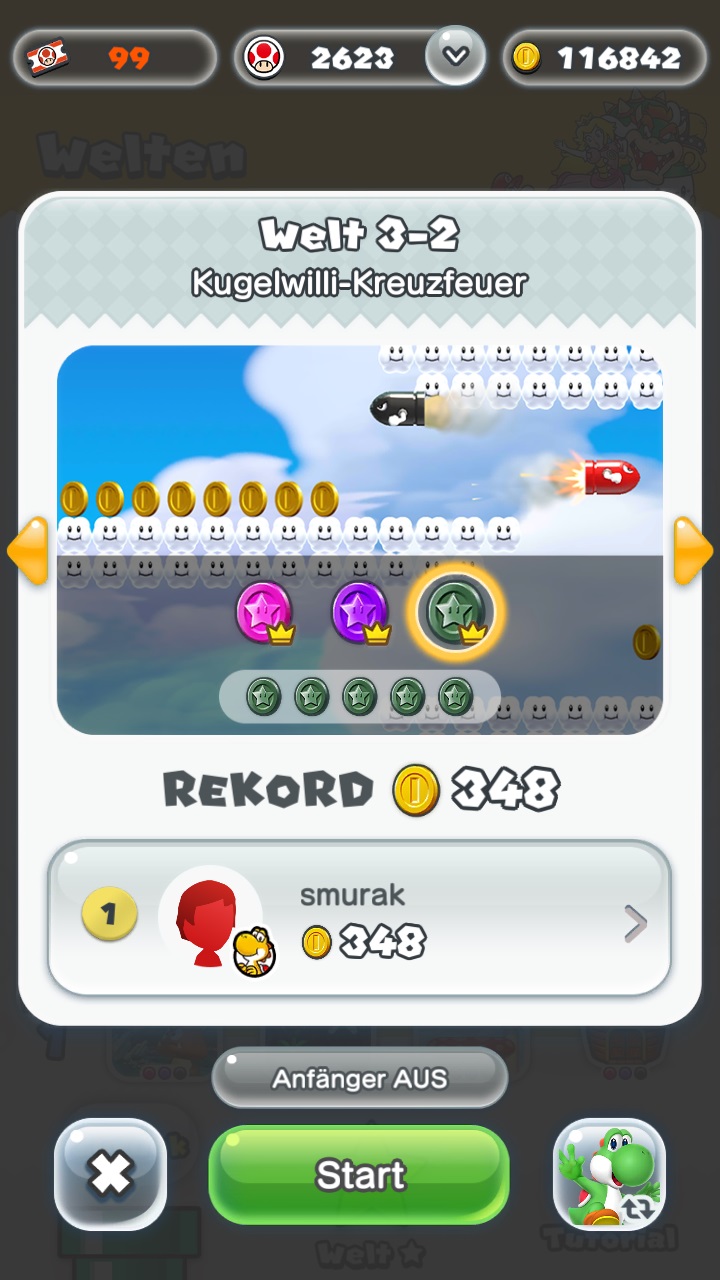The image size is (720, 1280).
Task: Toggle the Anfänger AUS mode button
Action: pos(359,1079)
